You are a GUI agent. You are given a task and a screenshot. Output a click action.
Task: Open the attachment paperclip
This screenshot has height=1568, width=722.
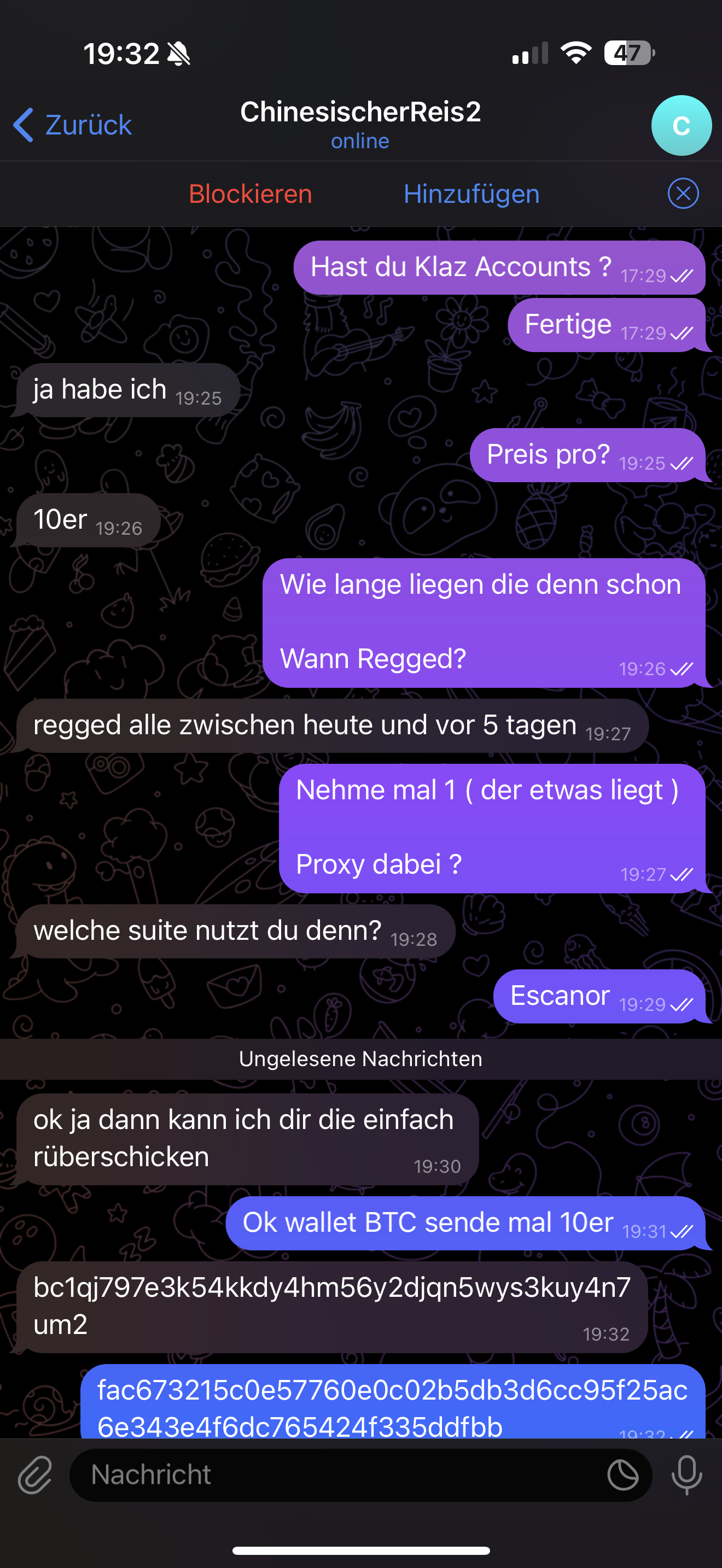(x=34, y=1475)
